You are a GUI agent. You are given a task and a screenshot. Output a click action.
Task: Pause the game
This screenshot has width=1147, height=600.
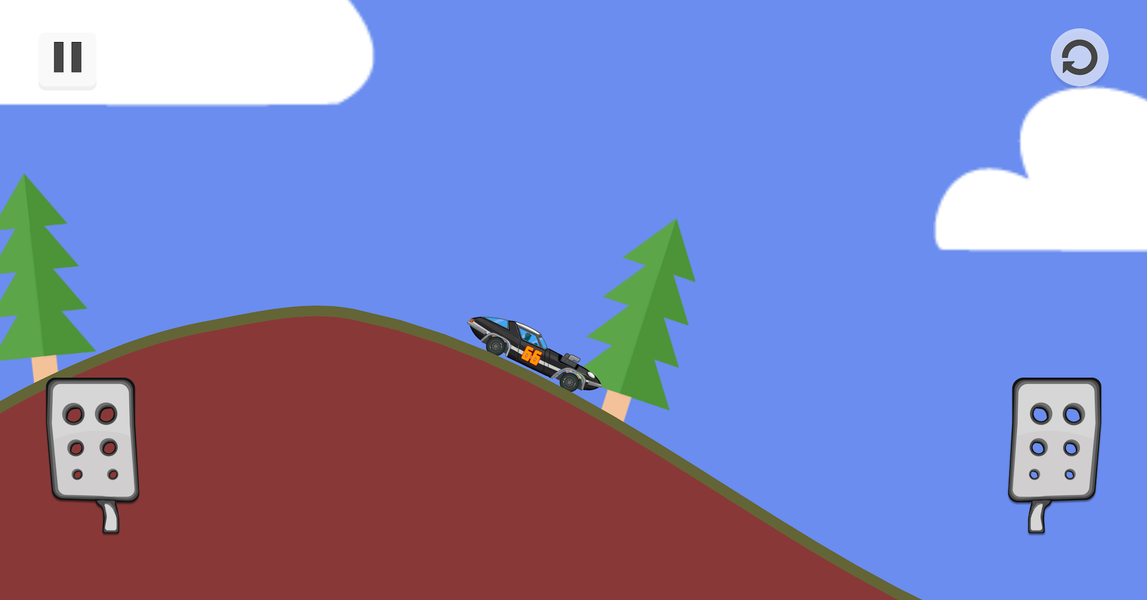67,58
